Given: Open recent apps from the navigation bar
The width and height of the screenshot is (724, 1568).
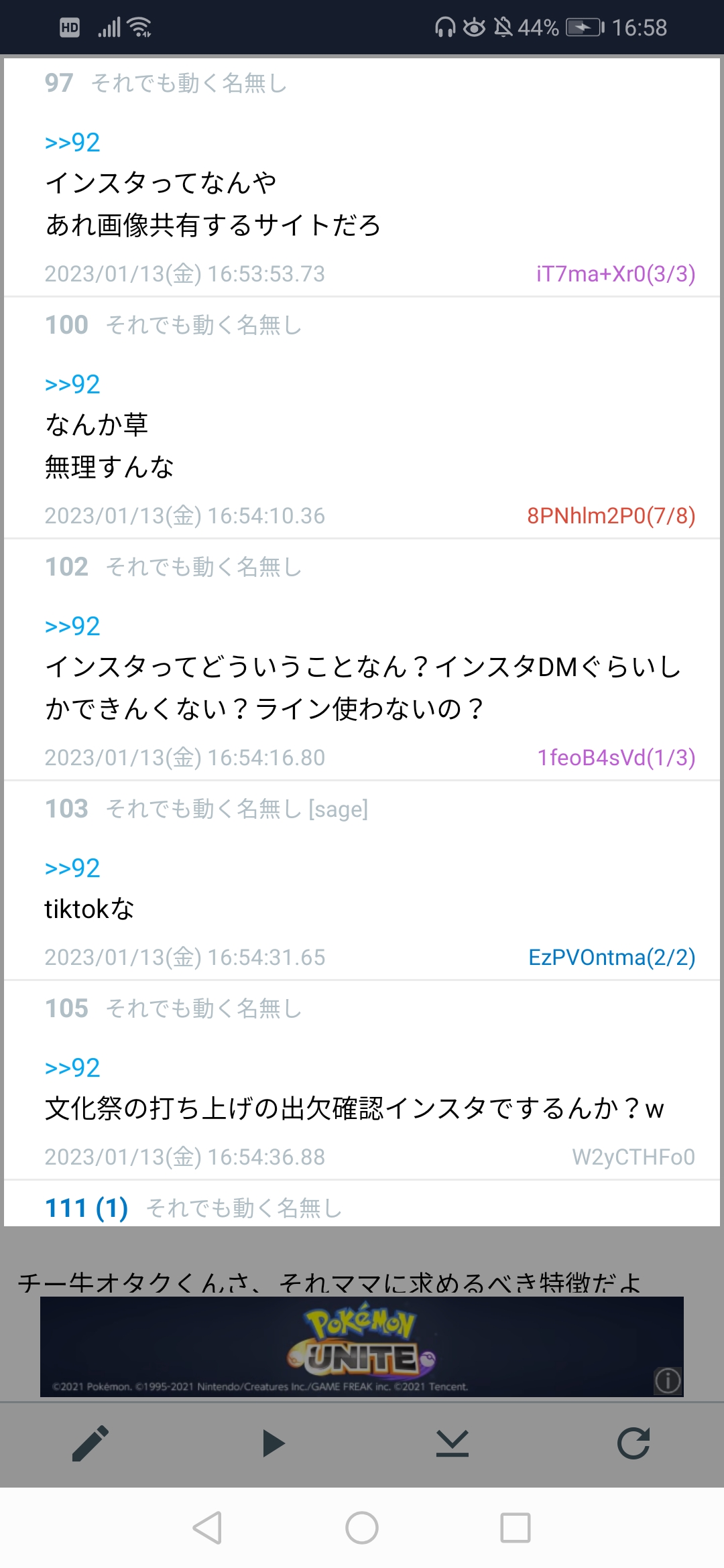Looking at the screenshot, I should pos(516,1528).
